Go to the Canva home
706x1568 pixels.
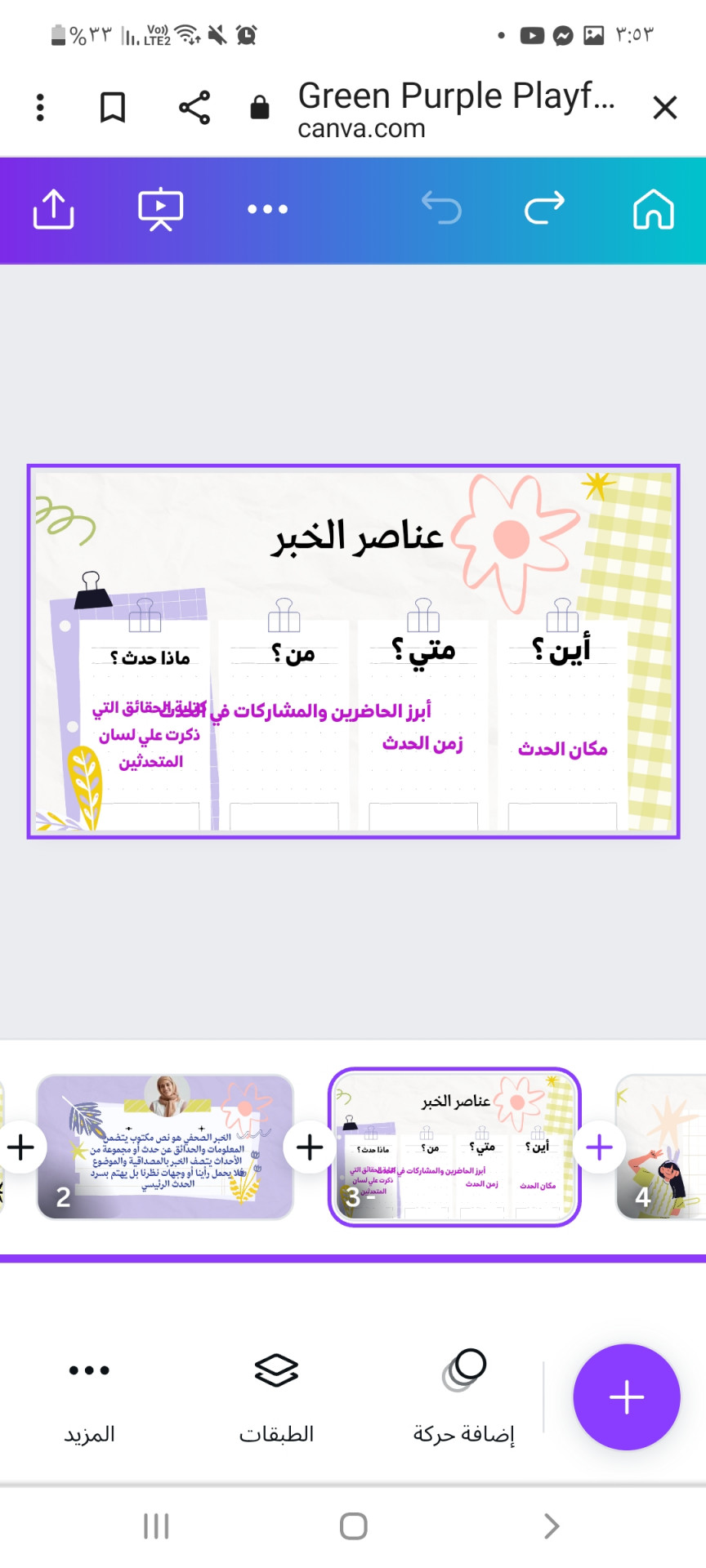point(653,209)
